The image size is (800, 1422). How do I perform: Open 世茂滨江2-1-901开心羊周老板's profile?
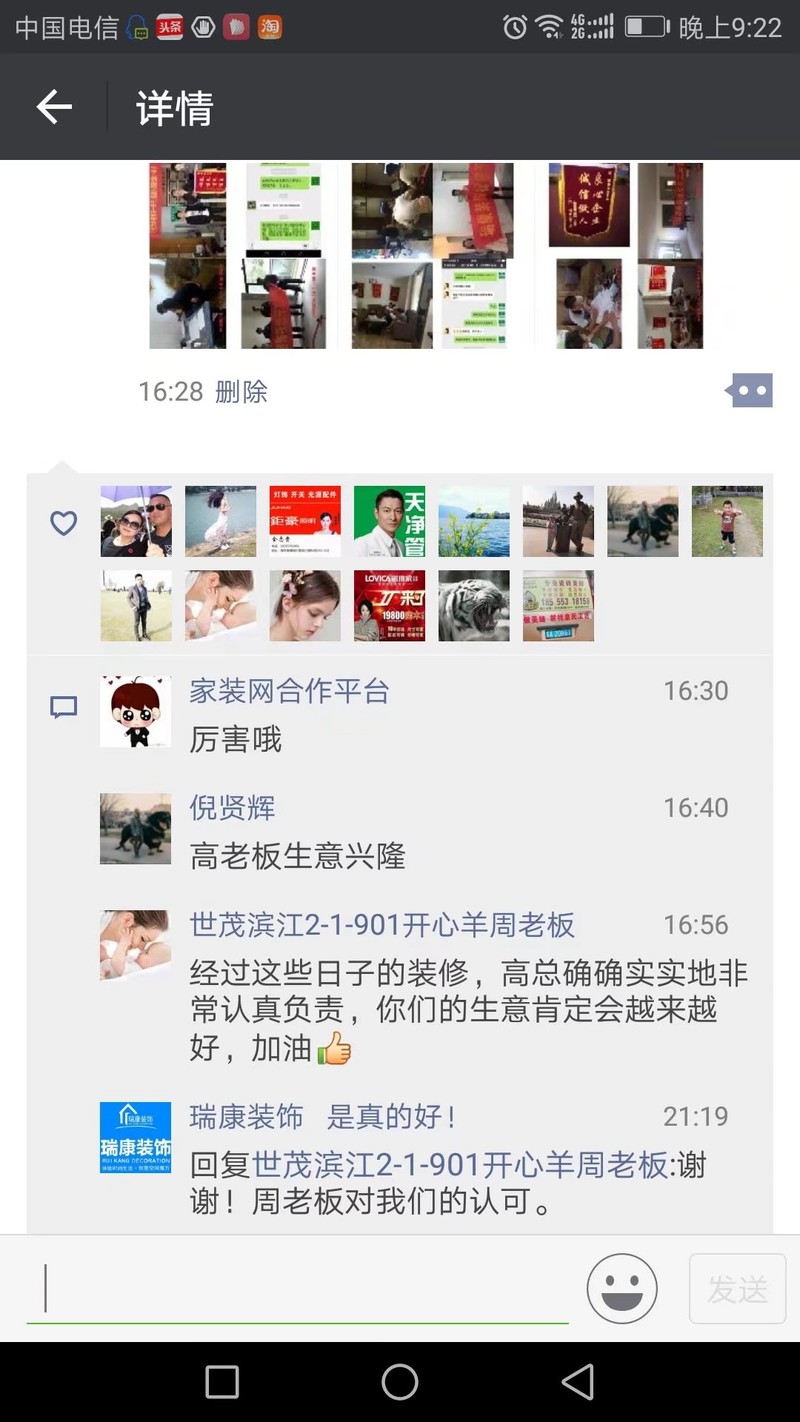coord(382,925)
